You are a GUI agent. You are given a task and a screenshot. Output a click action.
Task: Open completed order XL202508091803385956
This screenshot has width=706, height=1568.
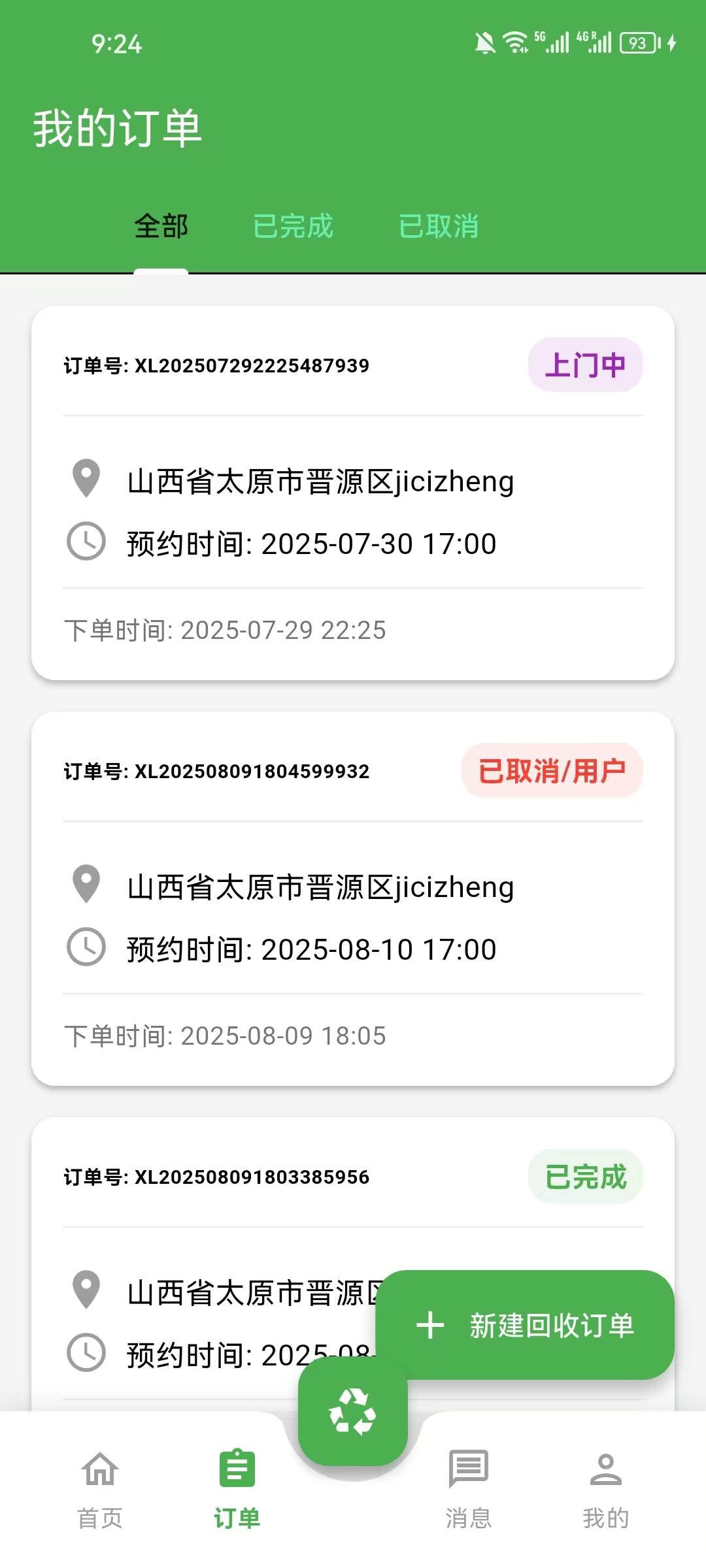216,1177
